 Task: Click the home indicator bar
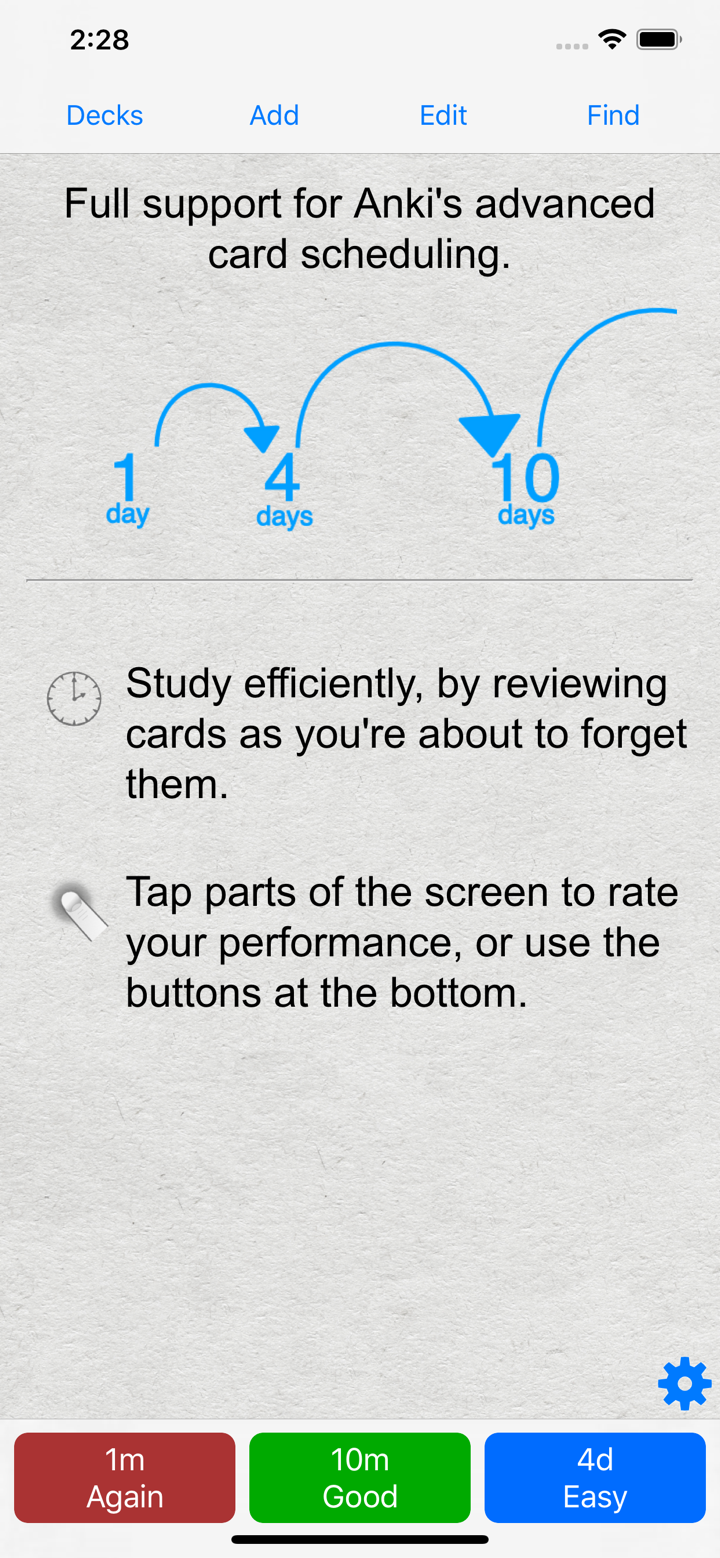[x=360, y=1539]
